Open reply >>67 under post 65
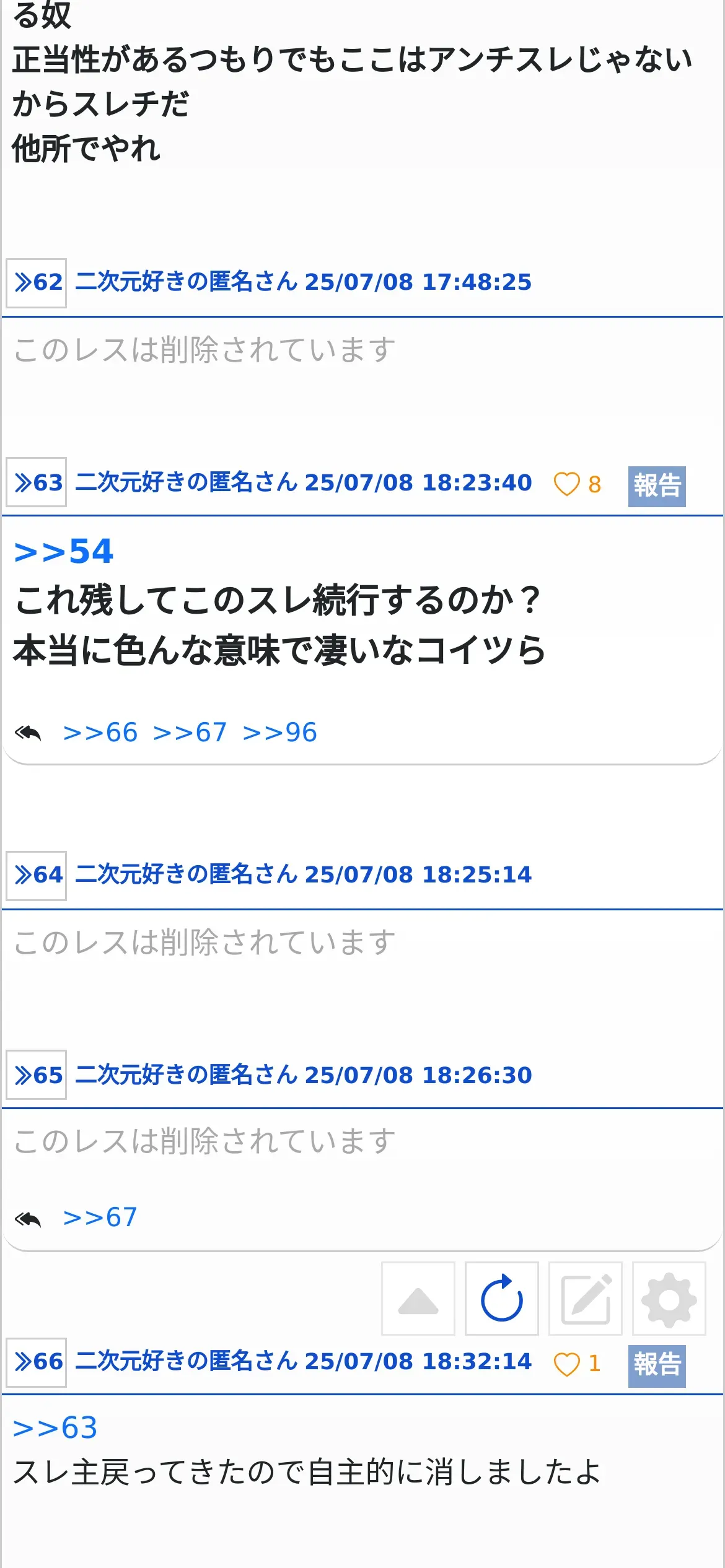The image size is (725, 1568). click(100, 1217)
